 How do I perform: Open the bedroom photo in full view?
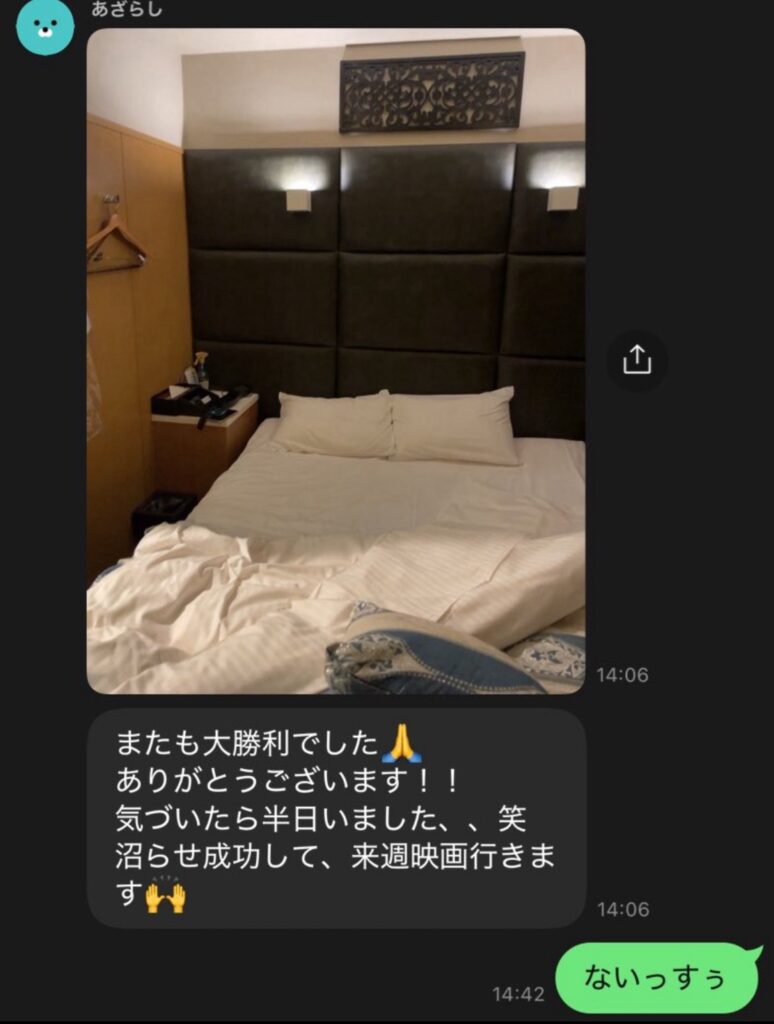click(336, 360)
